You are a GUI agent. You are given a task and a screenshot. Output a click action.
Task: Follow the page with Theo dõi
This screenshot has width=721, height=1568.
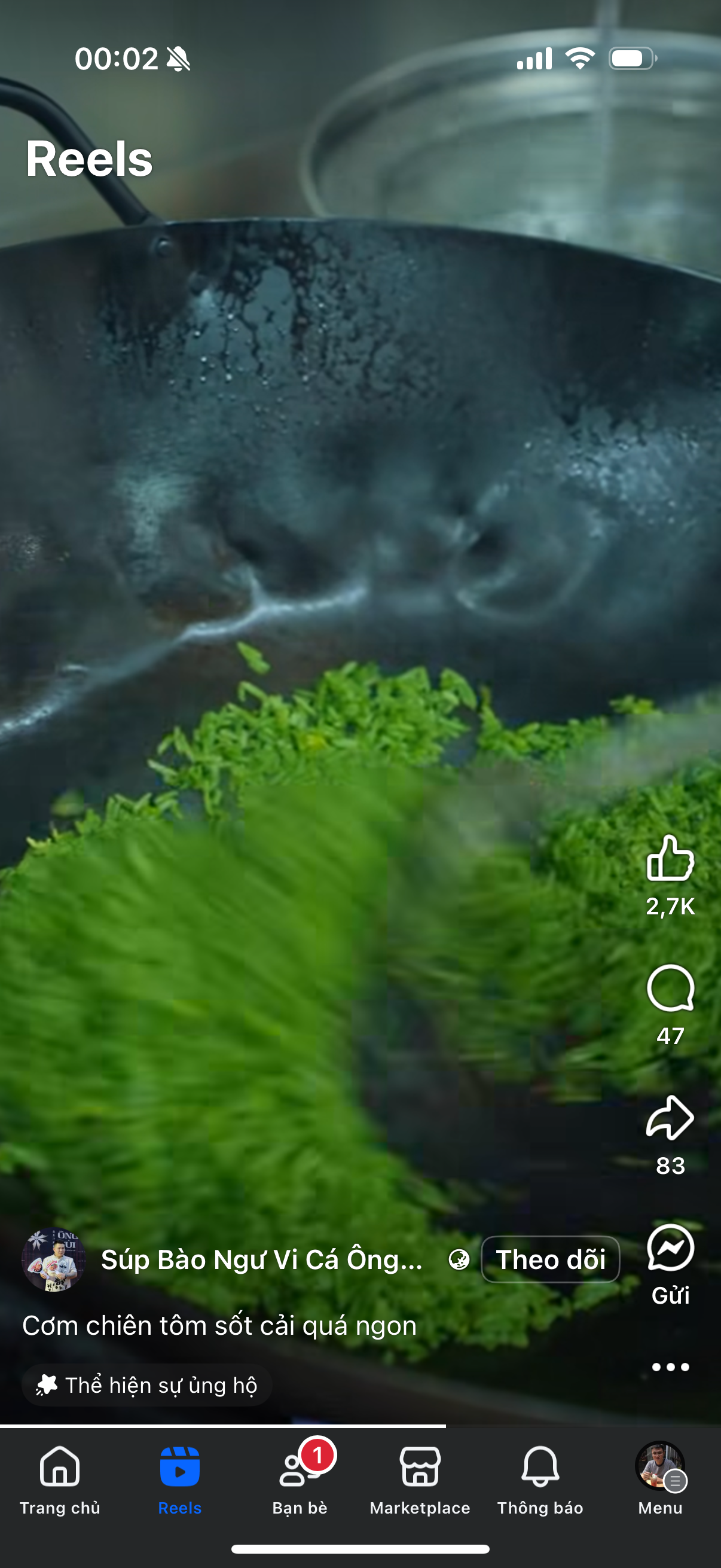click(550, 1259)
